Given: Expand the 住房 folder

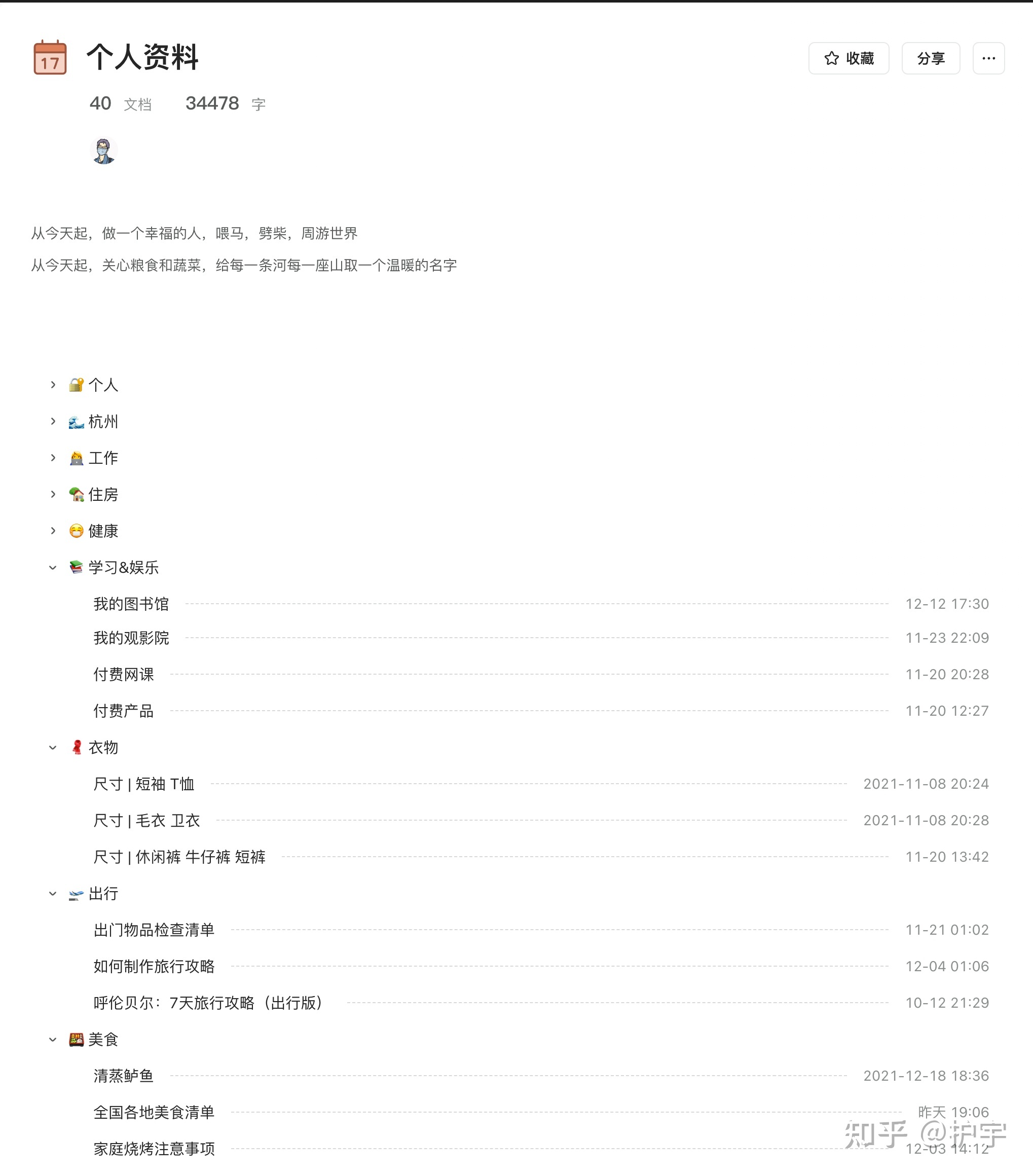Looking at the screenshot, I should (53, 494).
